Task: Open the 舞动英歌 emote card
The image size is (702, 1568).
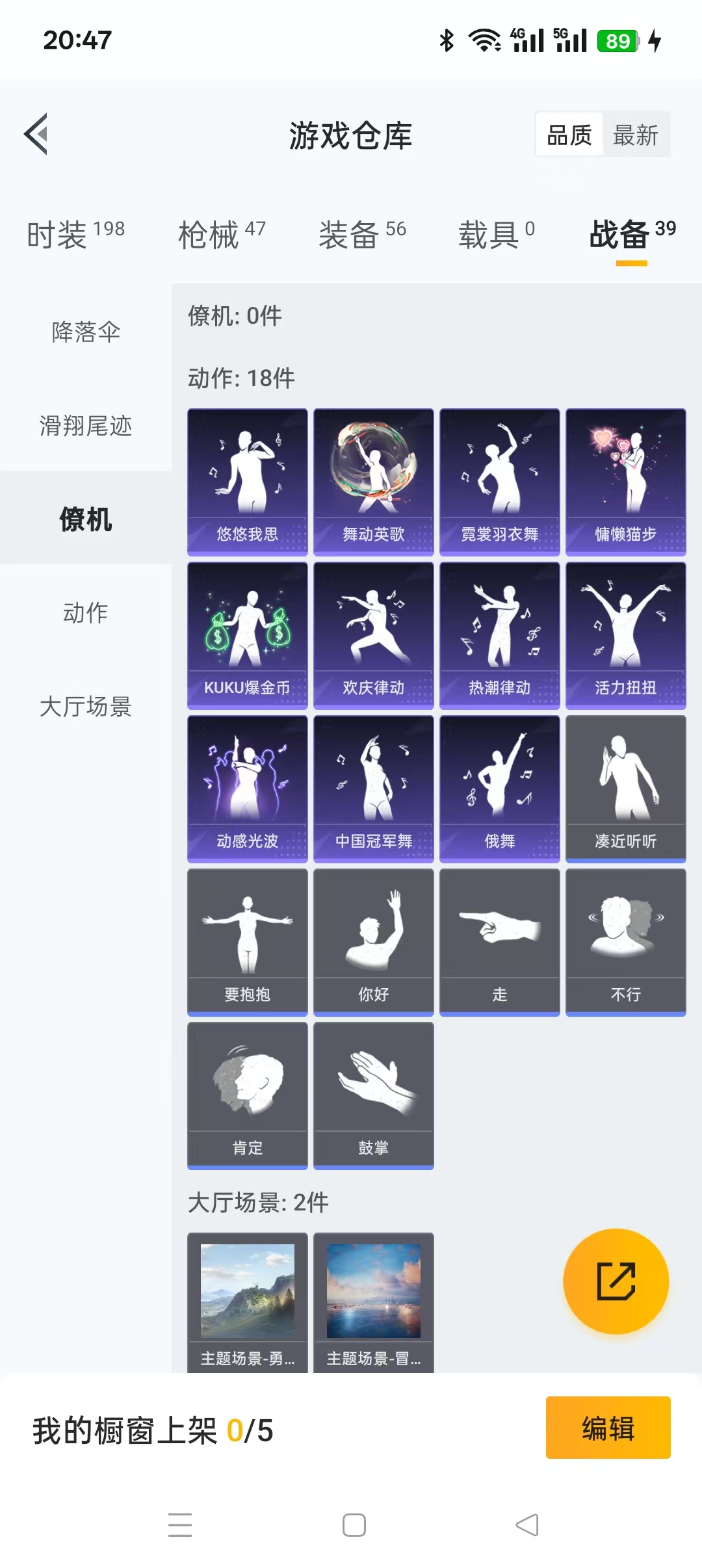Action: (373, 482)
